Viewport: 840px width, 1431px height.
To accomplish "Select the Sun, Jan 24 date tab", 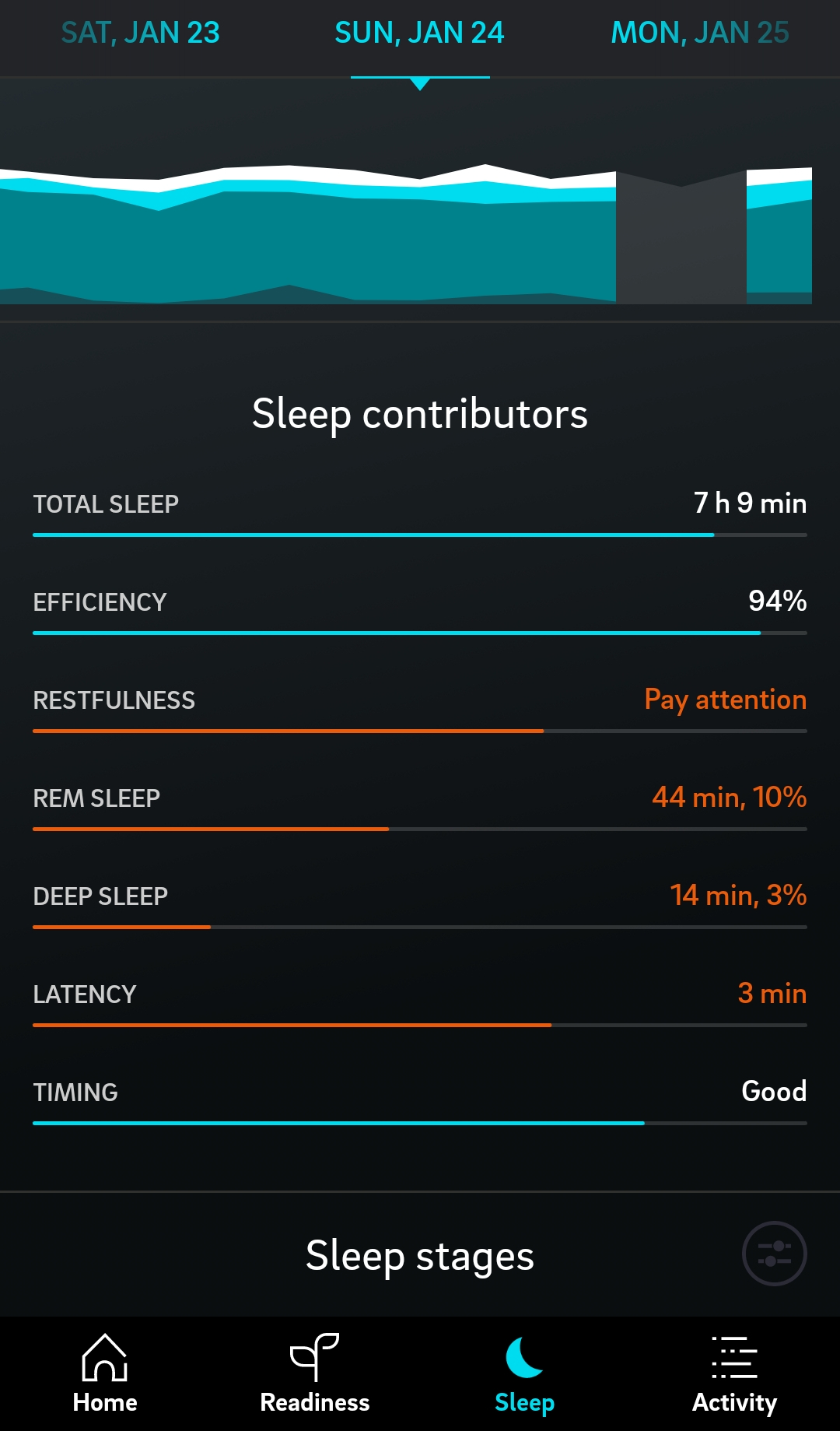I will point(419,33).
